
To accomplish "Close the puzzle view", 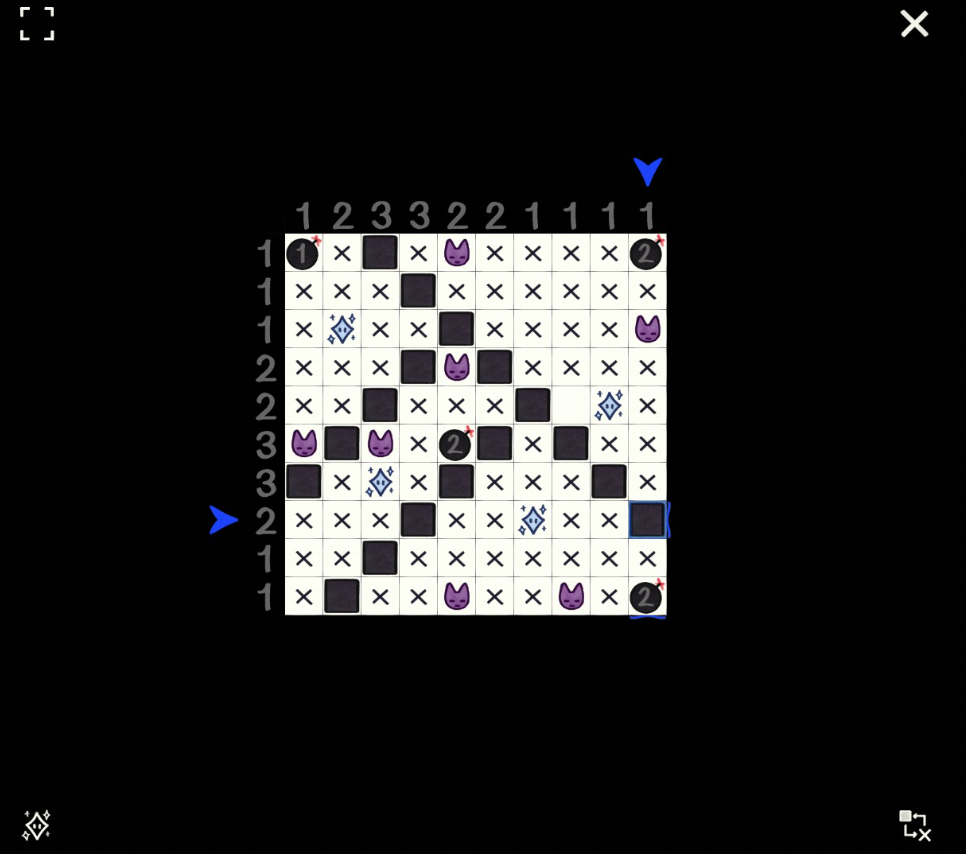I will tap(914, 24).
